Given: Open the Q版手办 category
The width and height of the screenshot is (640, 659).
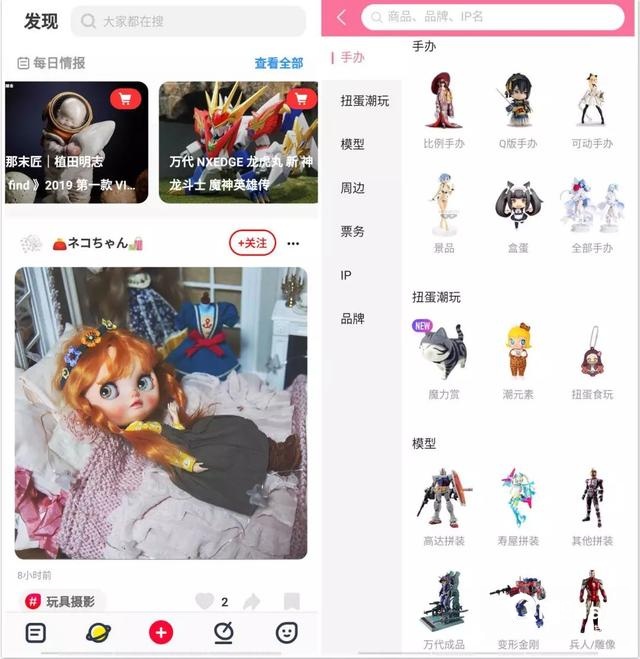Looking at the screenshot, I should coord(517,110).
